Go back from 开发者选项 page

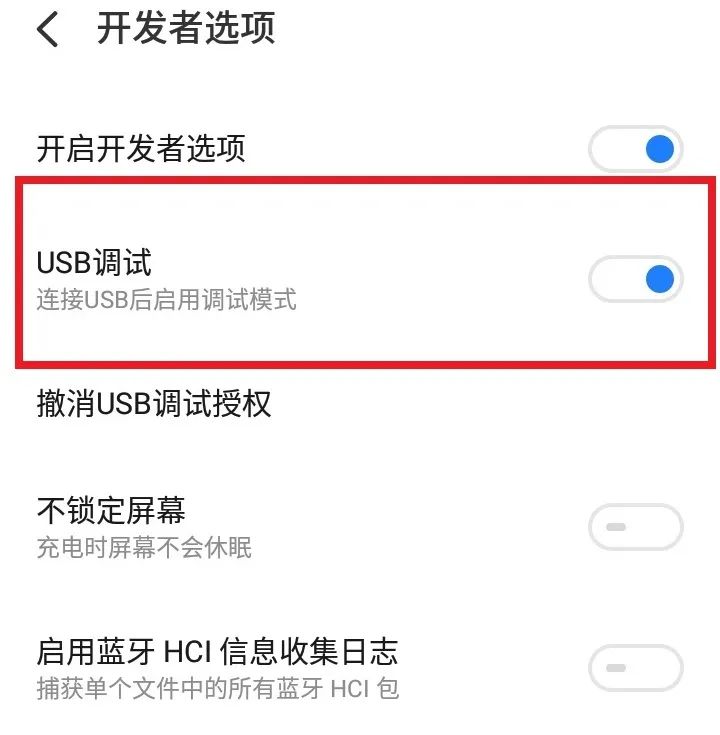(47, 29)
